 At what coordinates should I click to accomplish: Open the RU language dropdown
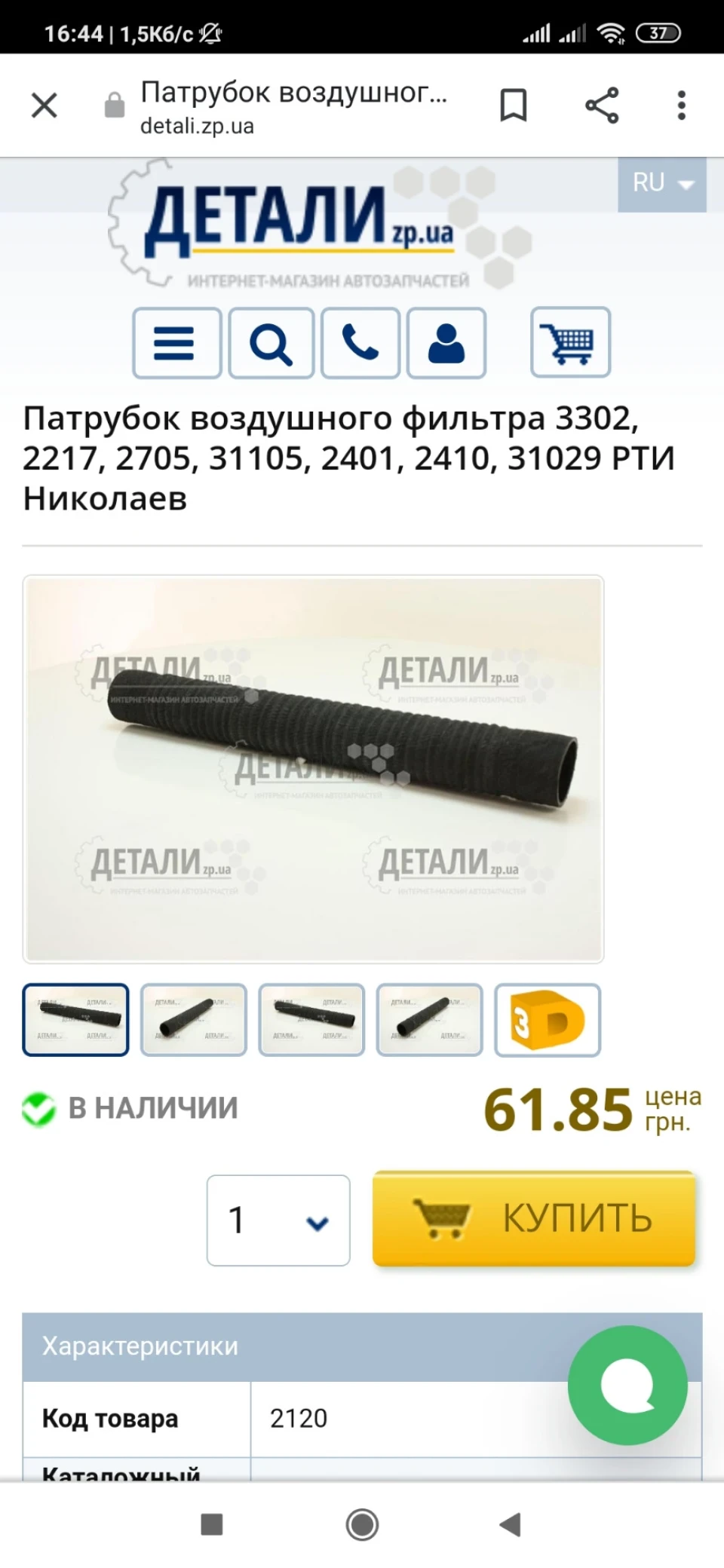tap(662, 184)
